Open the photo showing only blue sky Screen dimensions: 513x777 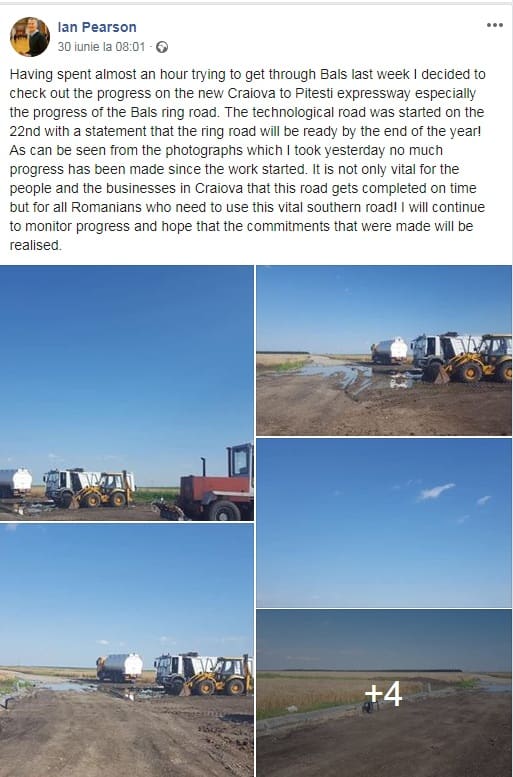click(384, 523)
